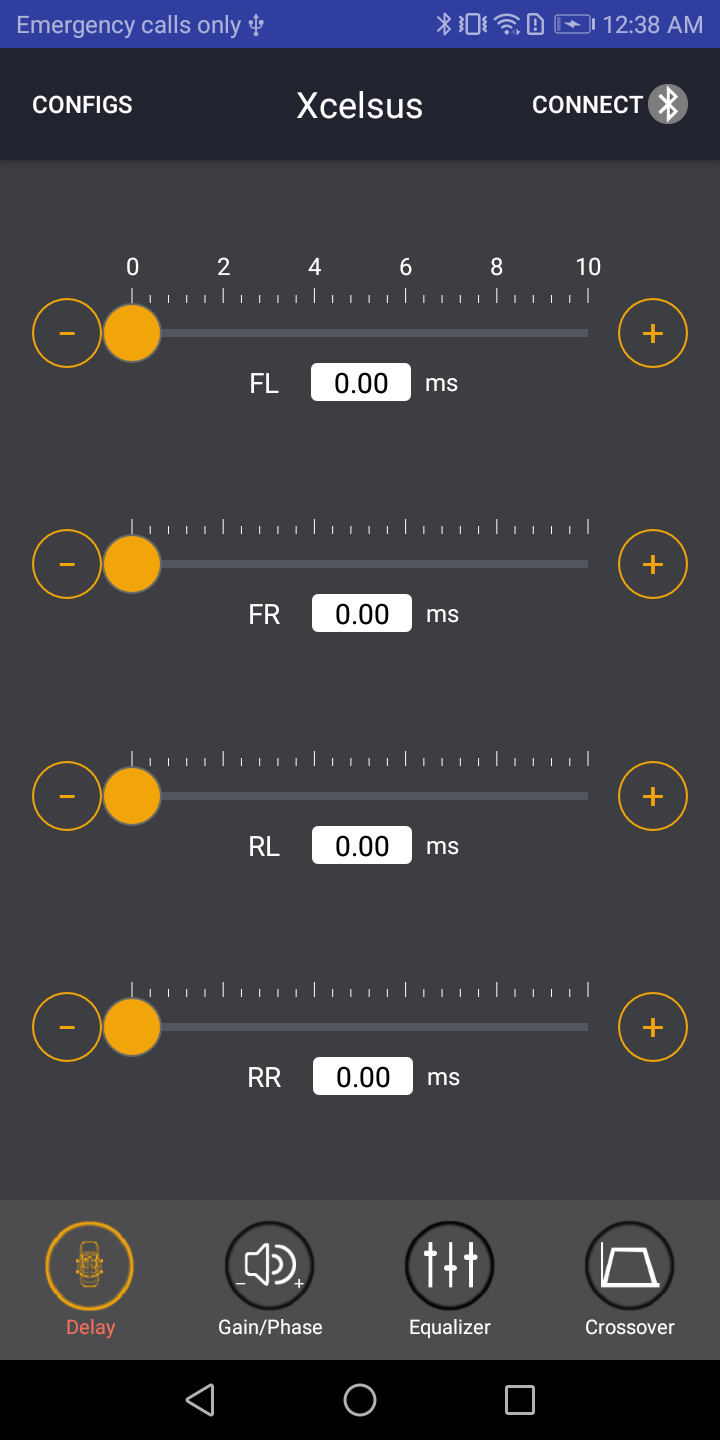Image resolution: width=720 pixels, height=1440 pixels.
Task: Increase the RR delay with plus
Action: (653, 1027)
